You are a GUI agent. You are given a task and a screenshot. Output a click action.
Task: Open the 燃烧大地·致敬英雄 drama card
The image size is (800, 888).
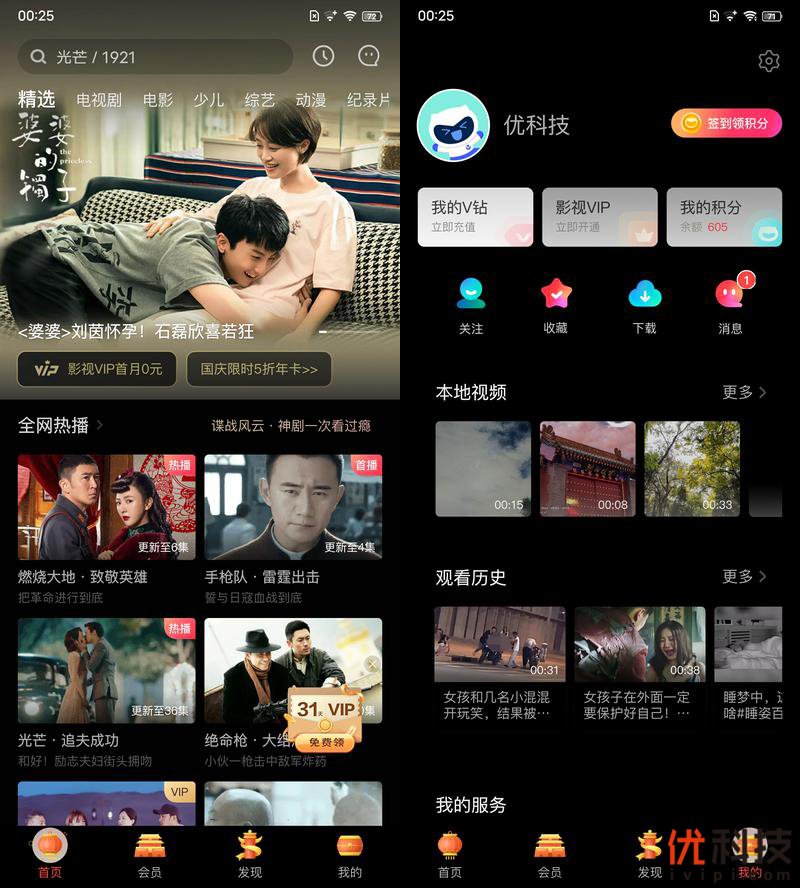click(x=106, y=508)
